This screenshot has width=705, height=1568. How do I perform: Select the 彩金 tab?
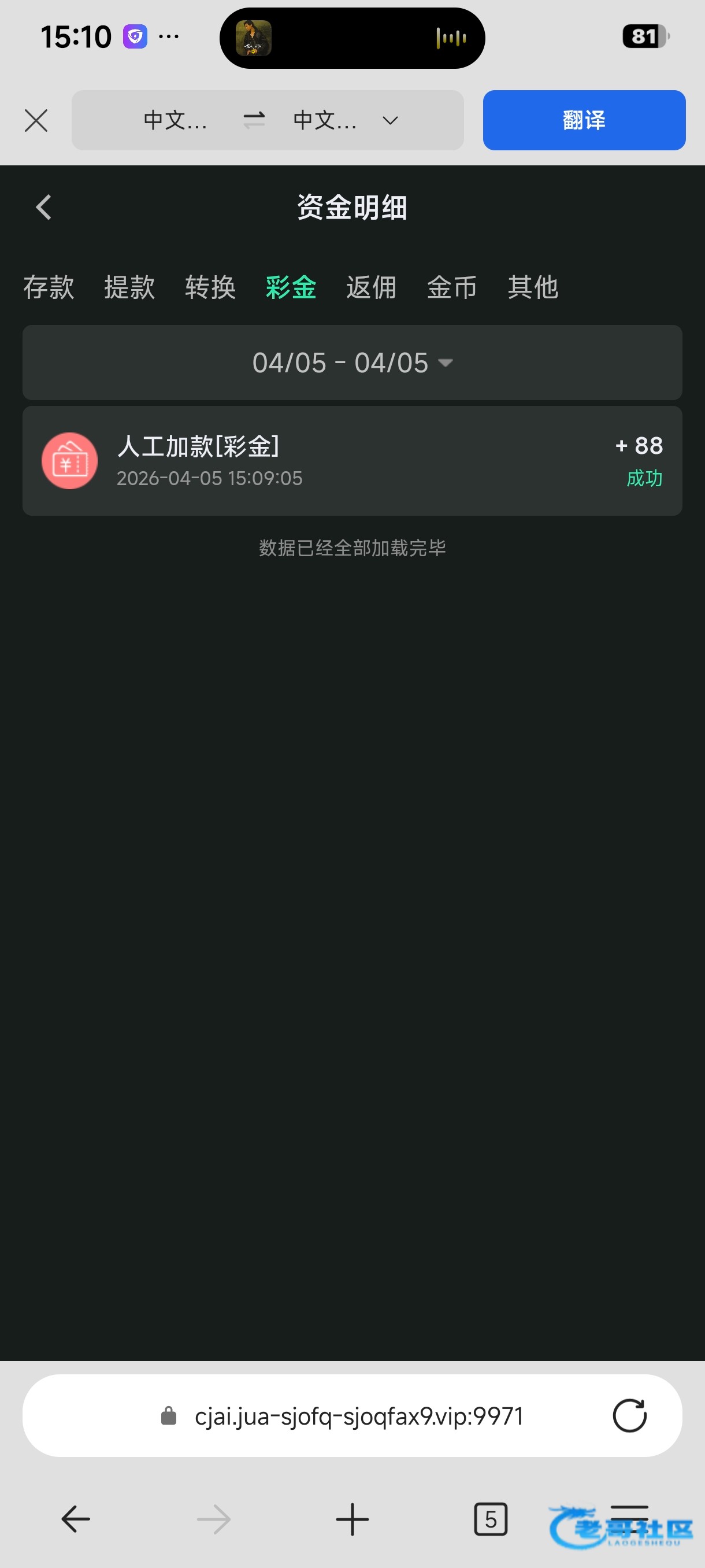(291, 287)
